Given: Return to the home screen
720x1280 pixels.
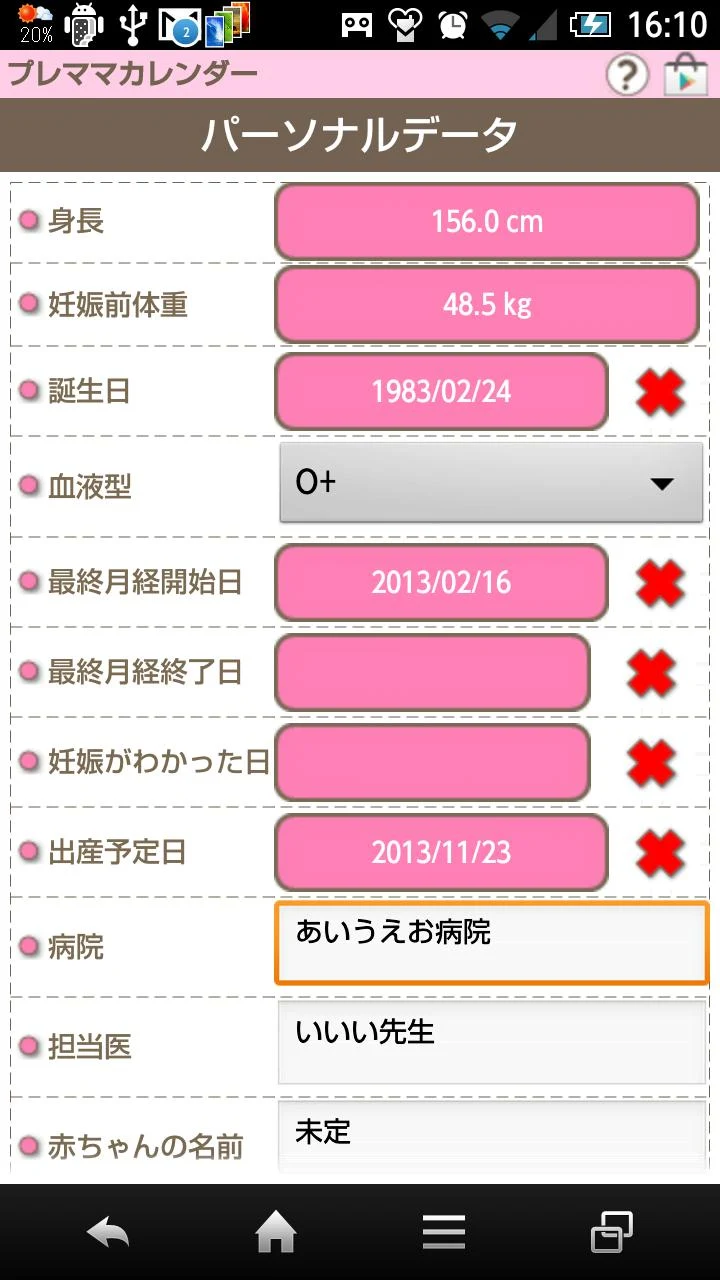Looking at the screenshot, I should (x=277, y=1232).
